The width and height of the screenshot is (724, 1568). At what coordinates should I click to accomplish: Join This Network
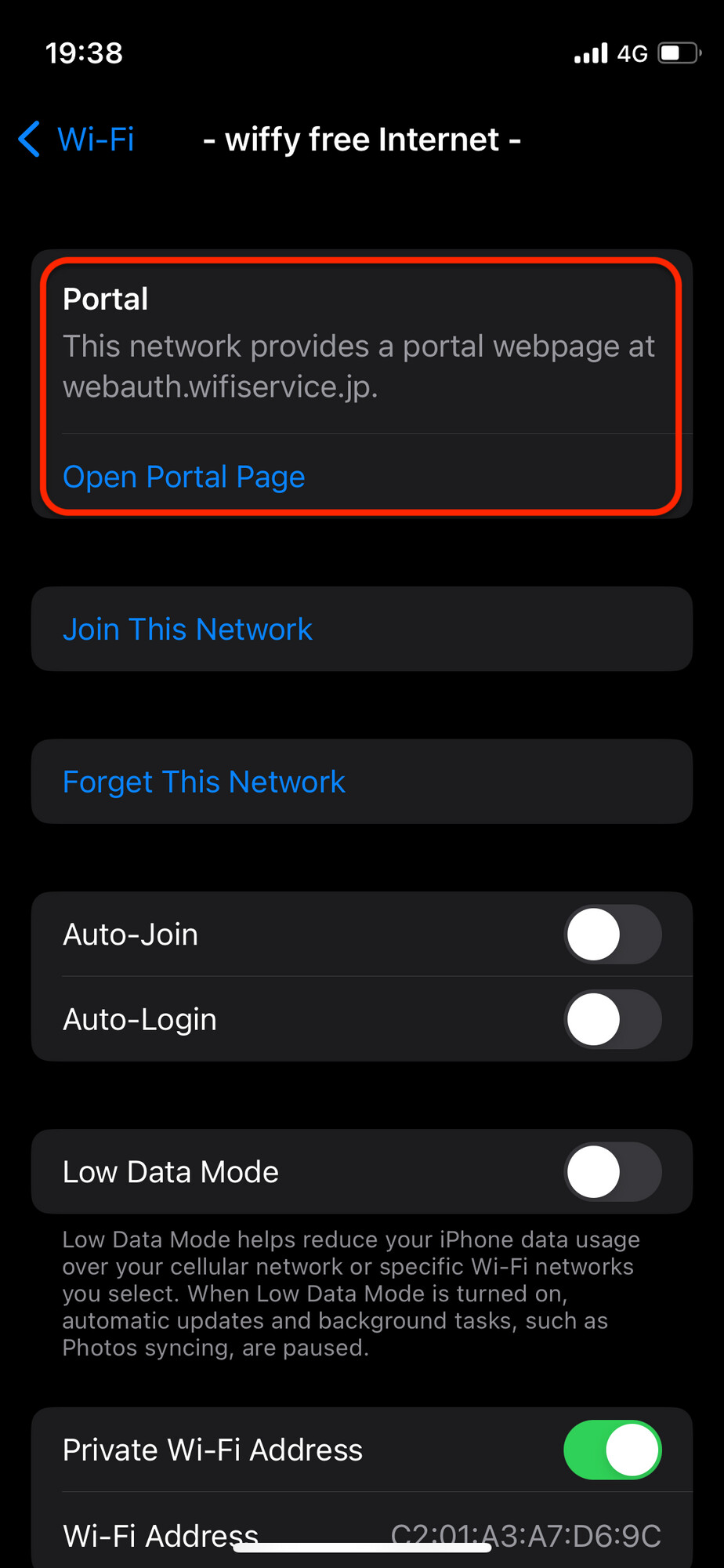point(187,629)
